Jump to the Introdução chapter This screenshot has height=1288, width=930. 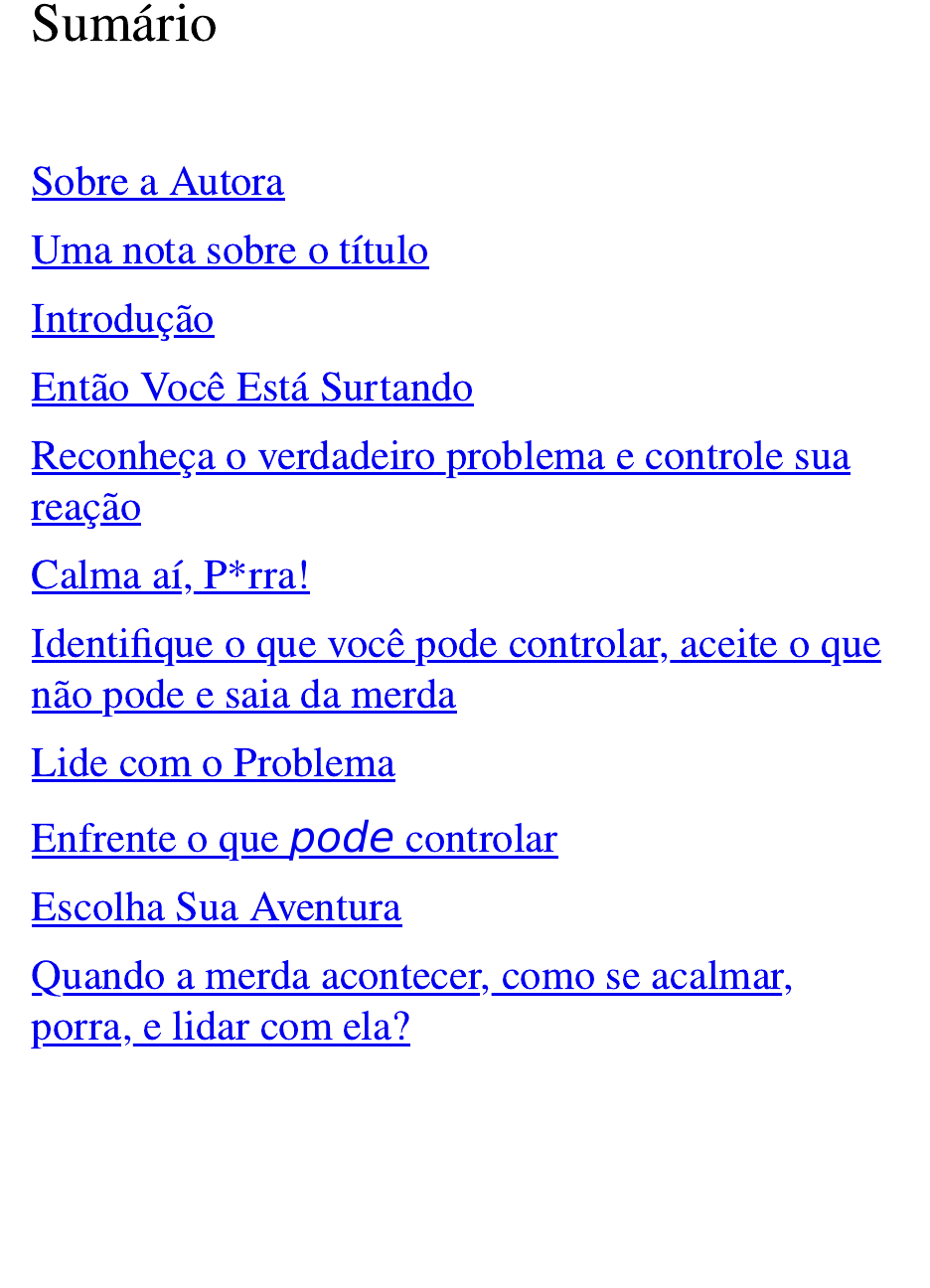click(x=122, y=320)
